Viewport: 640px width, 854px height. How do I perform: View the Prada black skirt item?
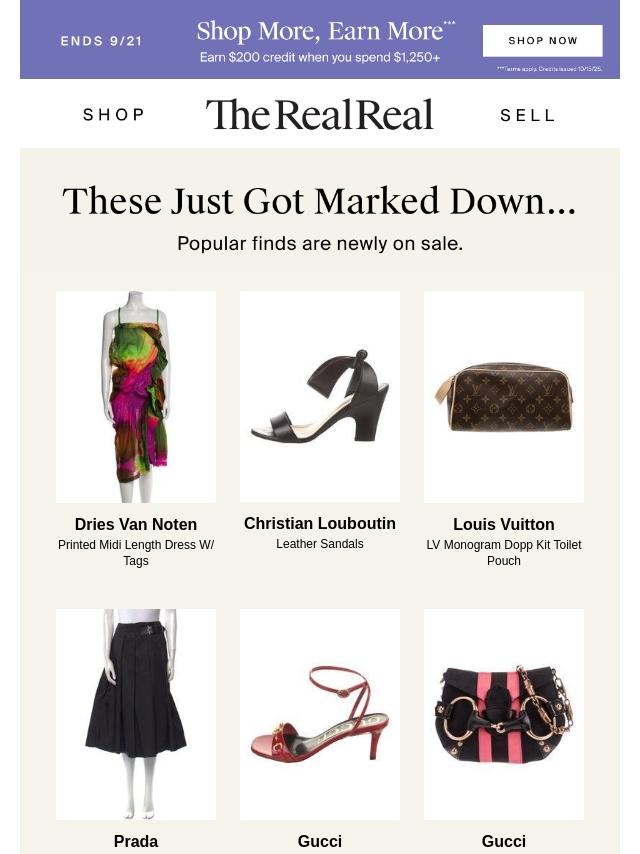[136, 714]
